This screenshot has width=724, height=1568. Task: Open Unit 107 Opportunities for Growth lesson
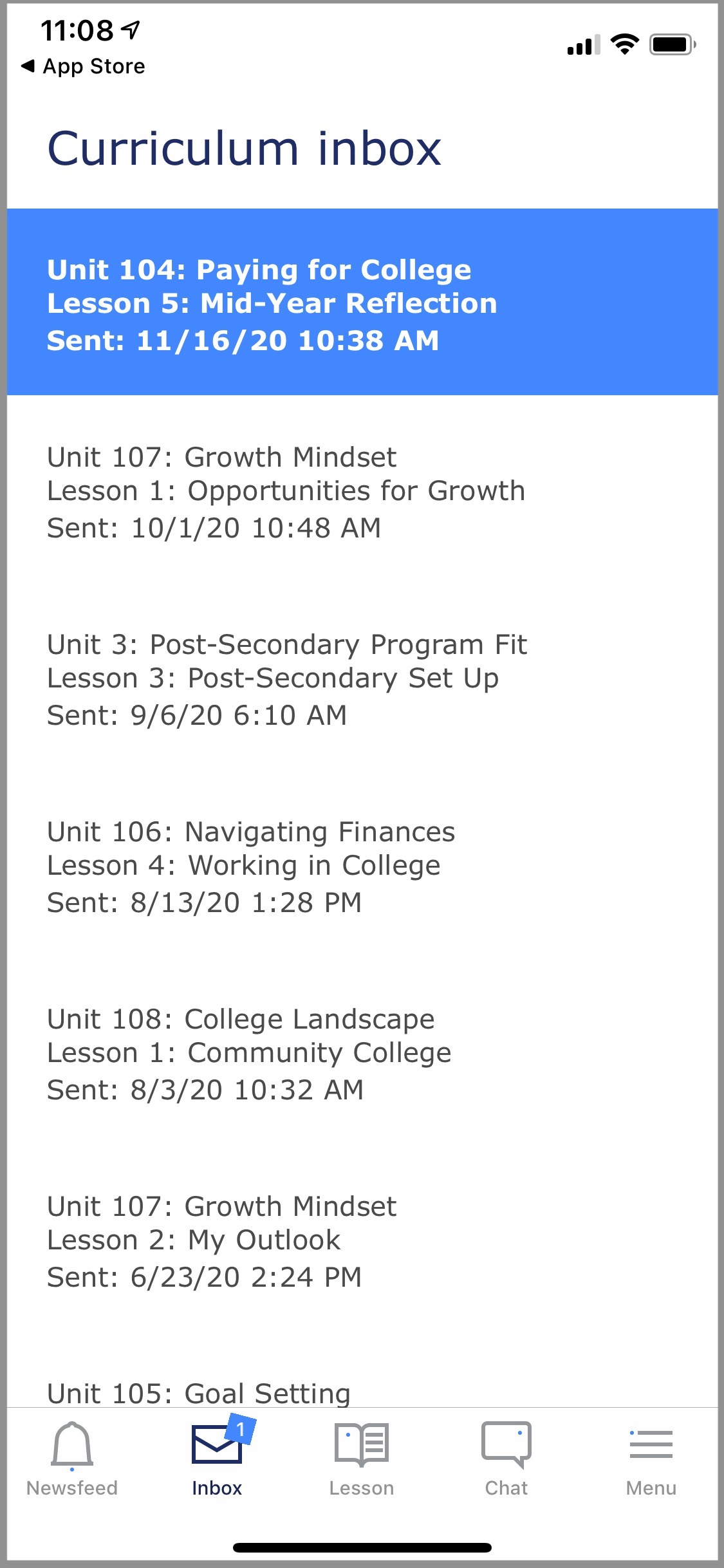362,492
